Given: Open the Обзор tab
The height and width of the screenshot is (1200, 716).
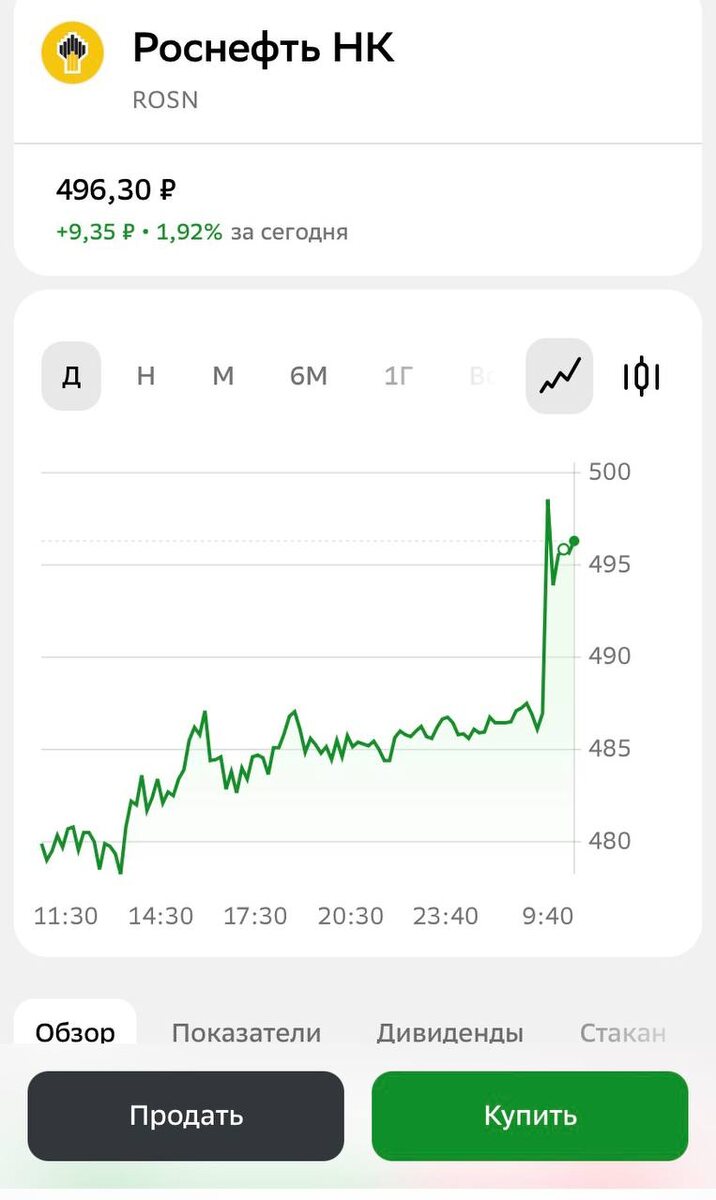Looking at the screenshot, I should (x=75, y=1031).
